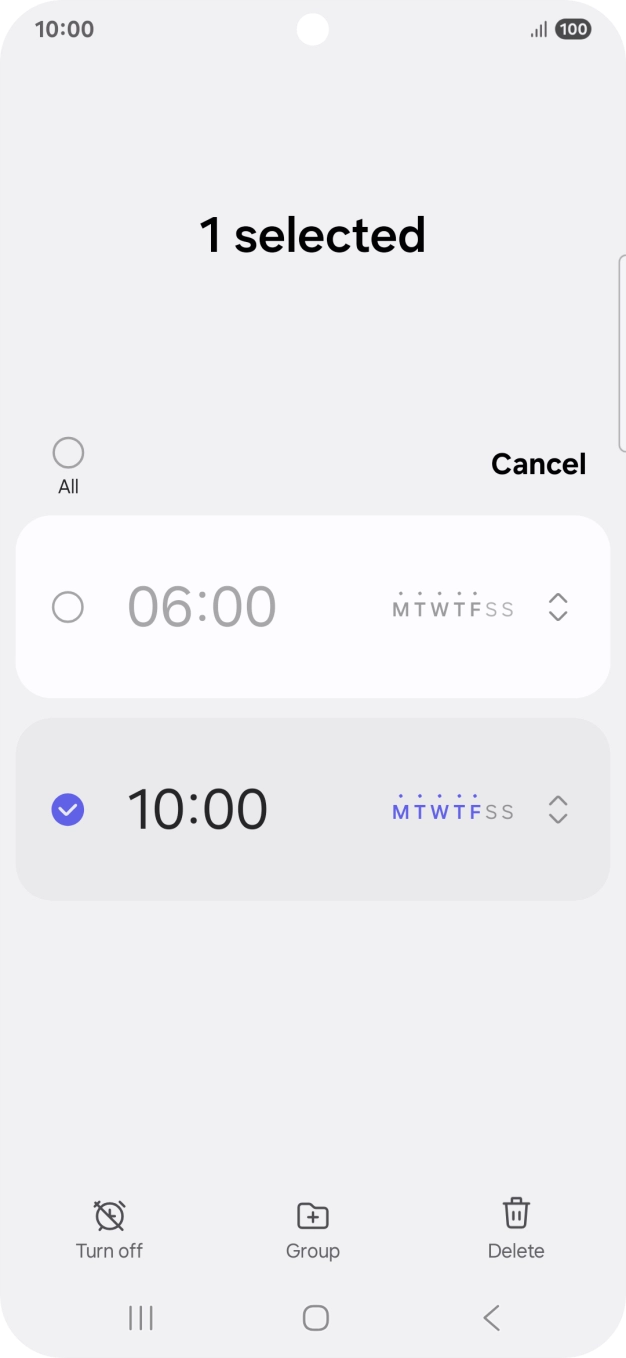Turn off the selected alarm
626x1358 pixels.
[109, 1229]
